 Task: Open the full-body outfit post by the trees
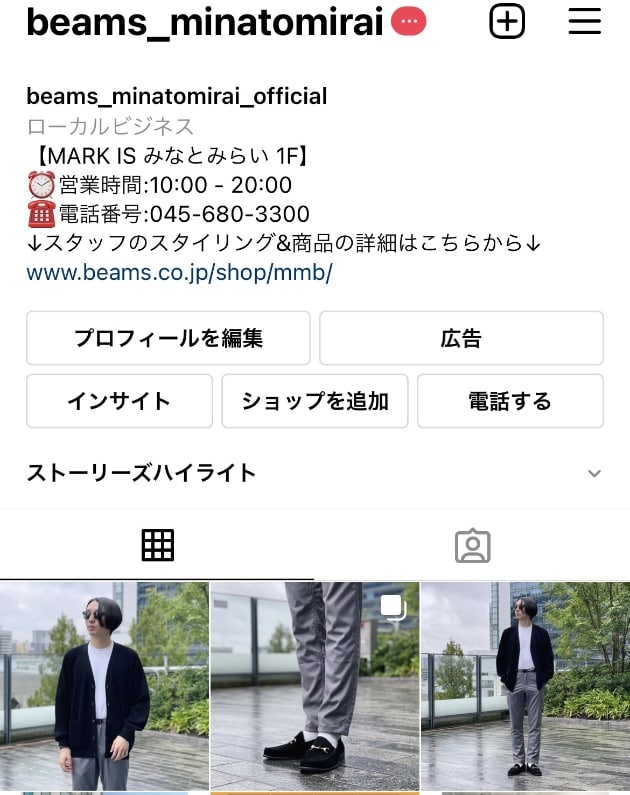pyautogui.click(x=525, y=686)
